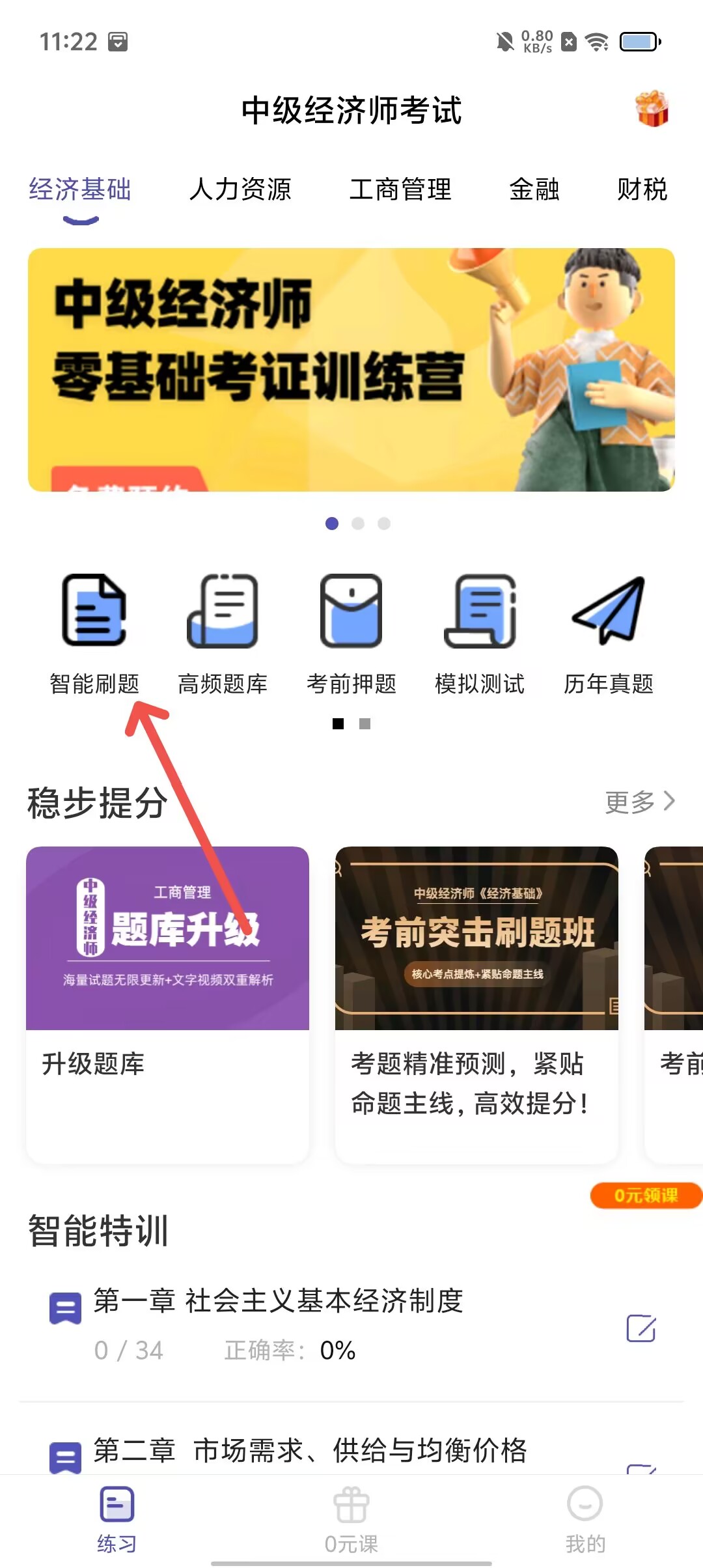Open chapter 第二章 市场需求、供给与均衡价格

[x=310, y=1451]
